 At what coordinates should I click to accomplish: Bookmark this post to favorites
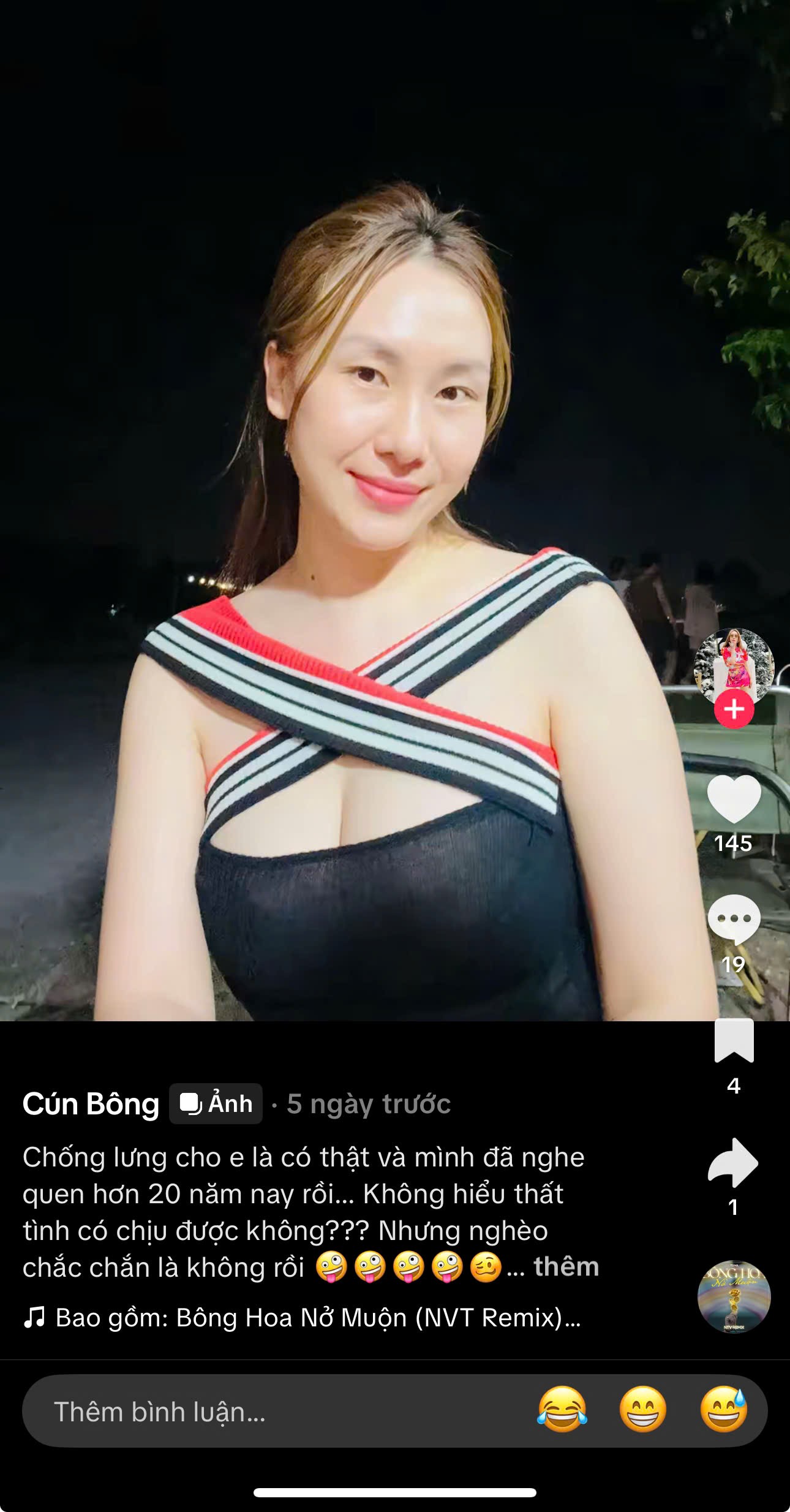[x=733, y=1040]
